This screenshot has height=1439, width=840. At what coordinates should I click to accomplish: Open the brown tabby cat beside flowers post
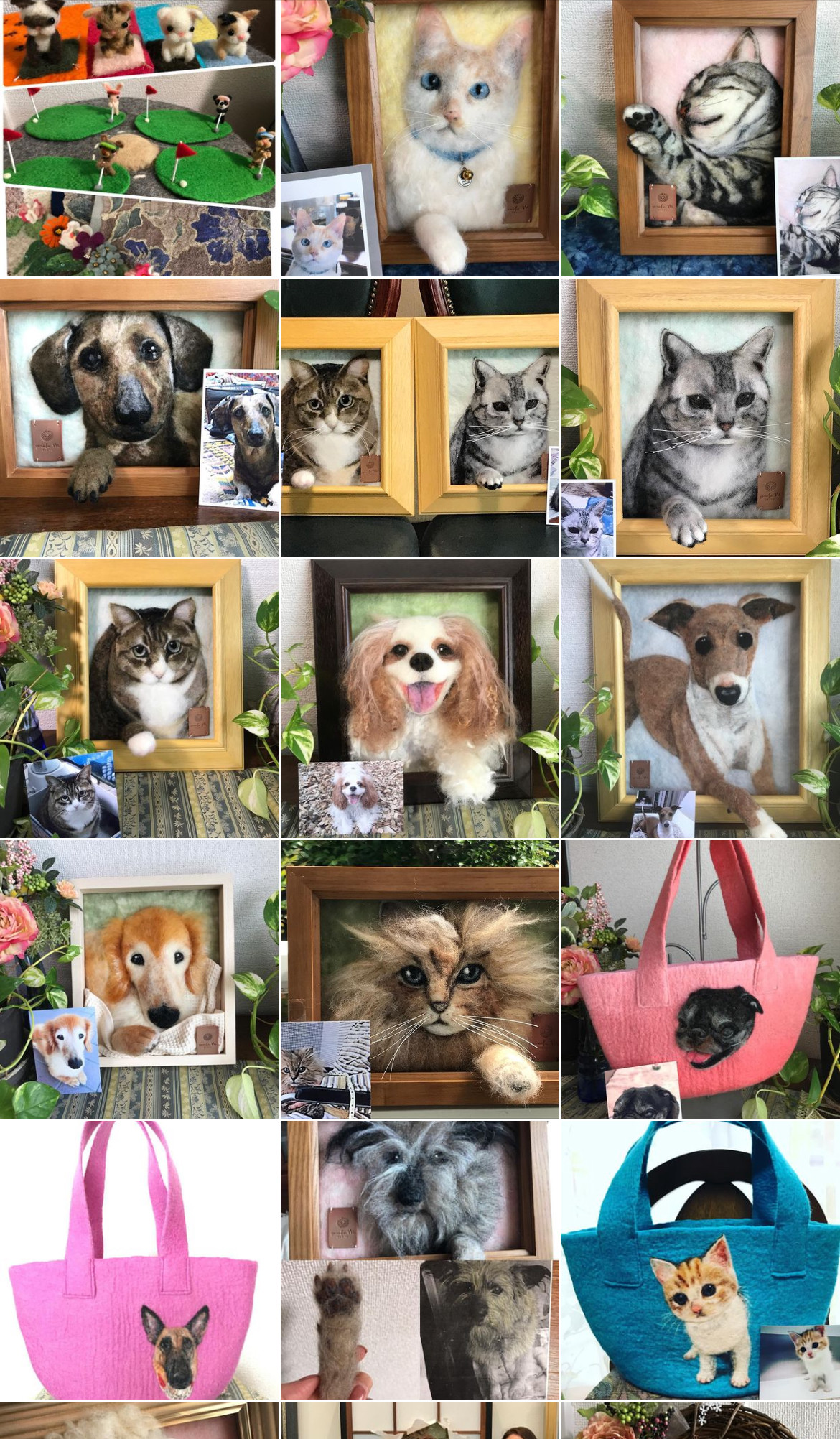[x=139, y=699]
